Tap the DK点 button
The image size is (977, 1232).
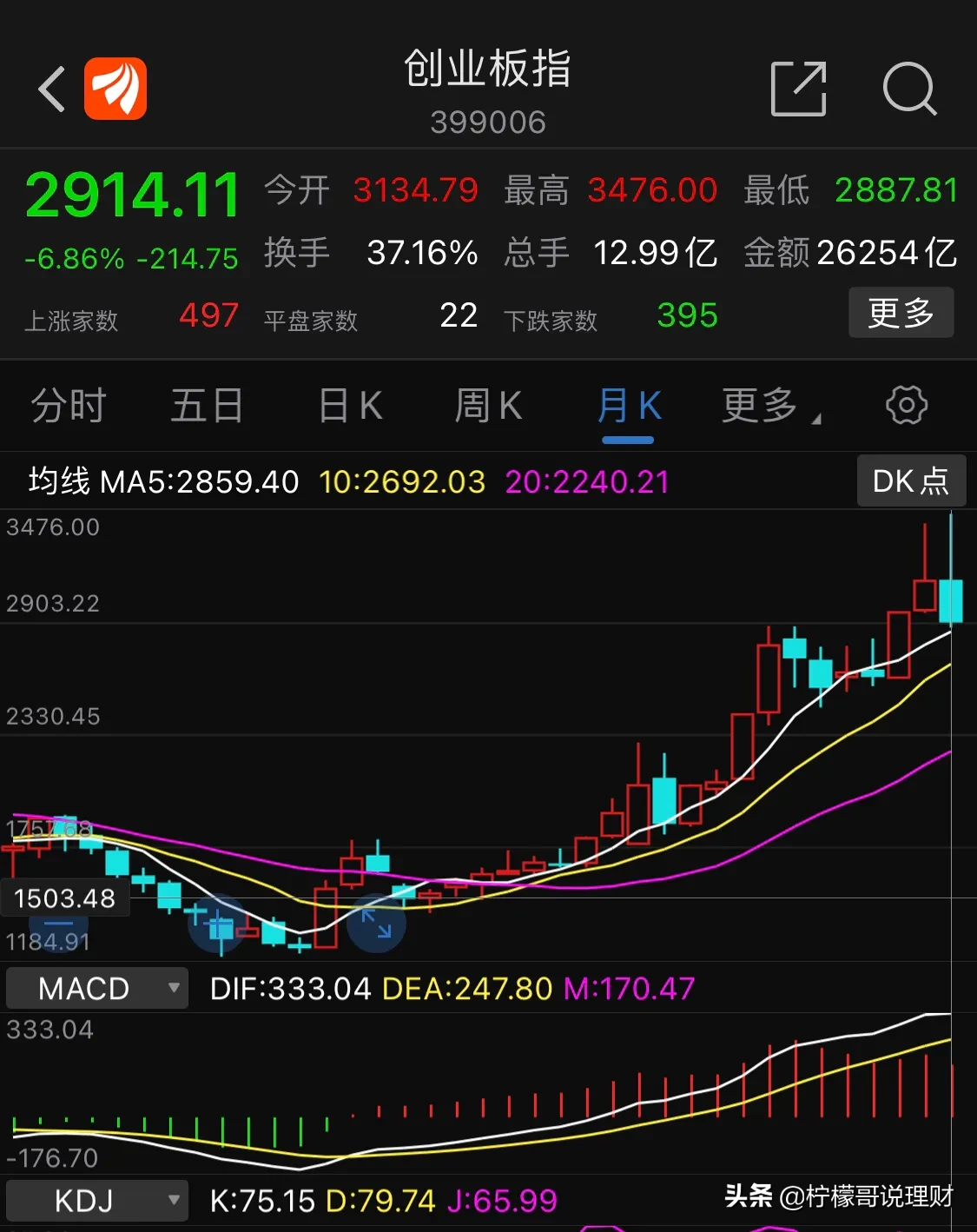(910, 480)
